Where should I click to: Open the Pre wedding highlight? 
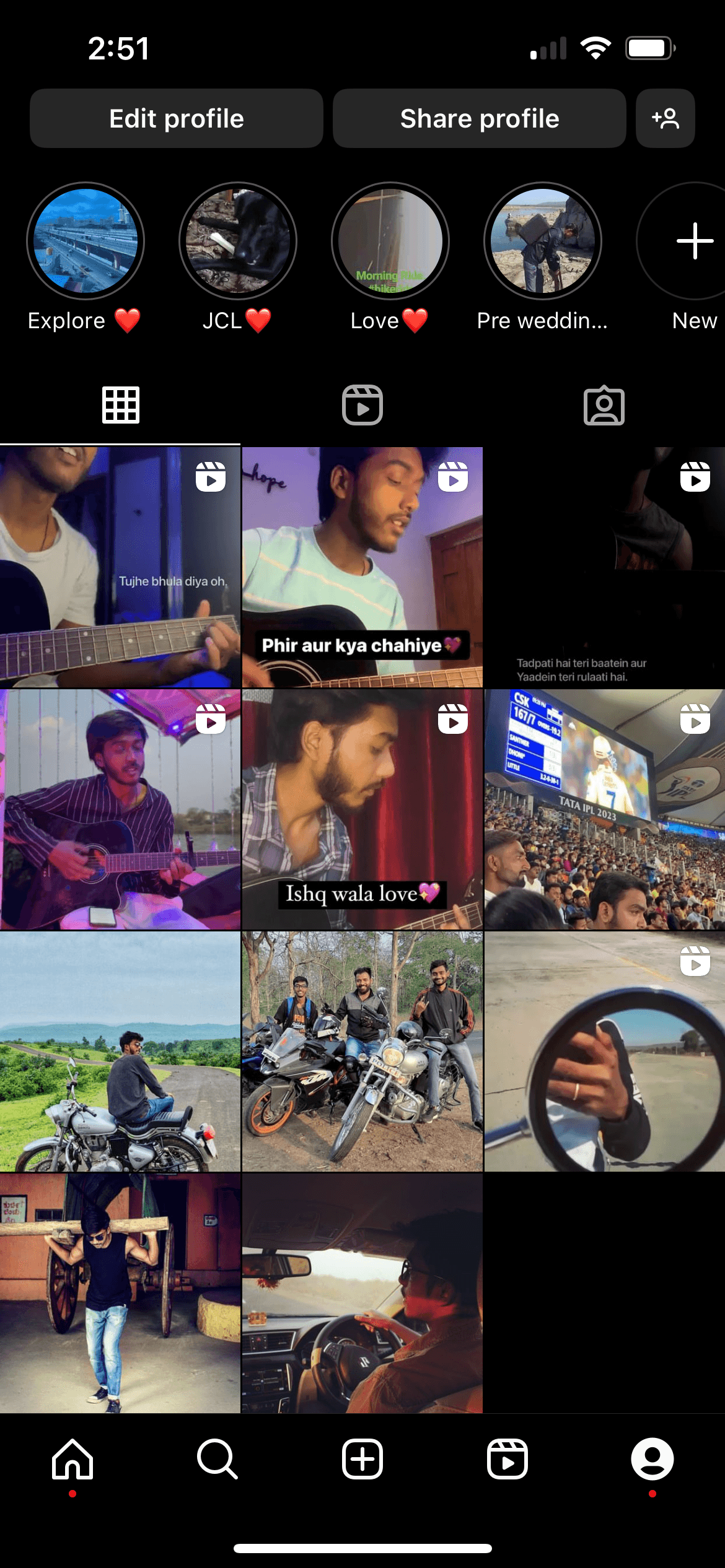click(x=543, y=241)
